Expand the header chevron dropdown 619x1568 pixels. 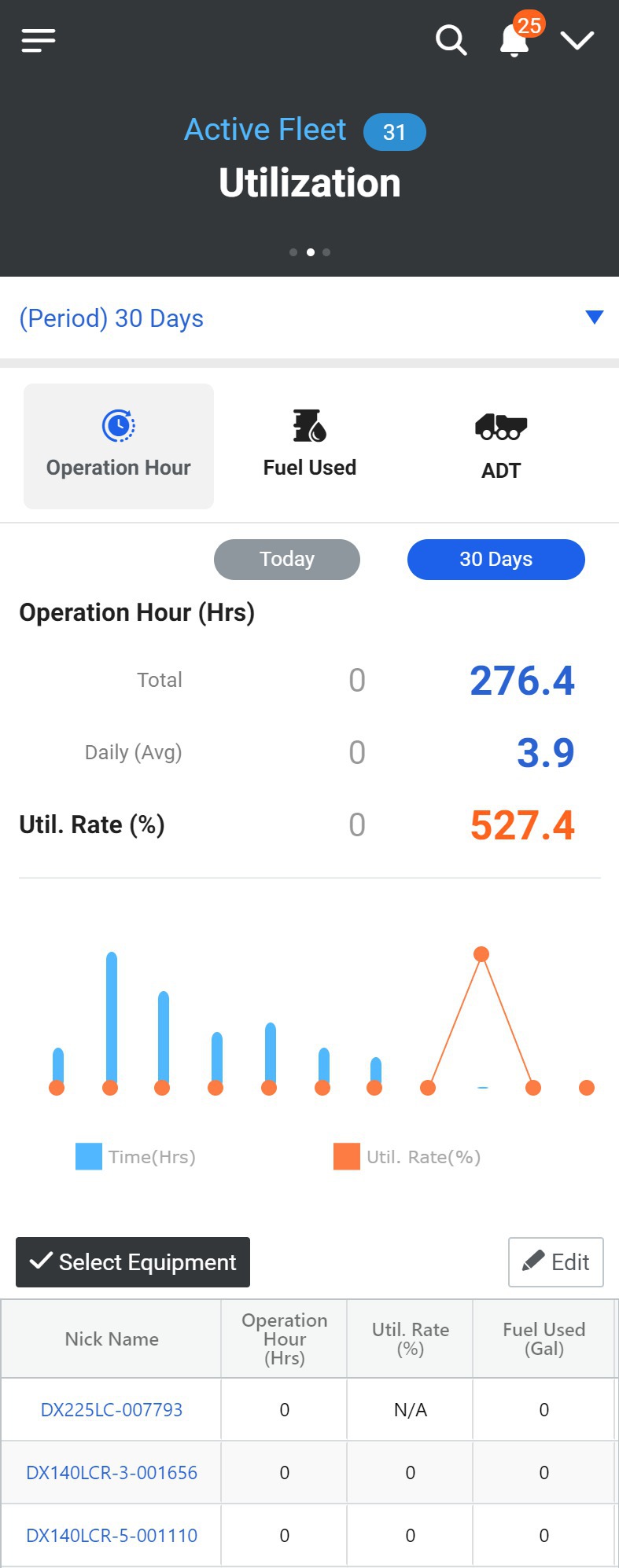pos(577,40)
